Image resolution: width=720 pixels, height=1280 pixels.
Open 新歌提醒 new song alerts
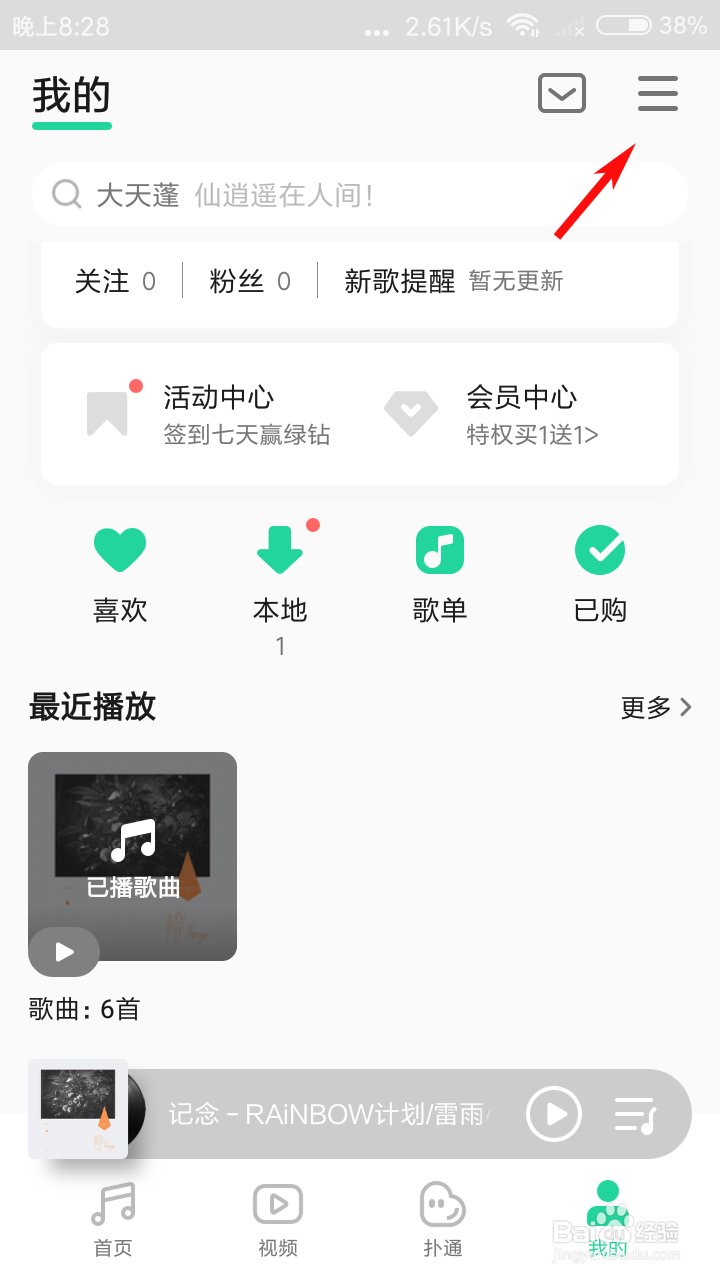pos(453,282)
